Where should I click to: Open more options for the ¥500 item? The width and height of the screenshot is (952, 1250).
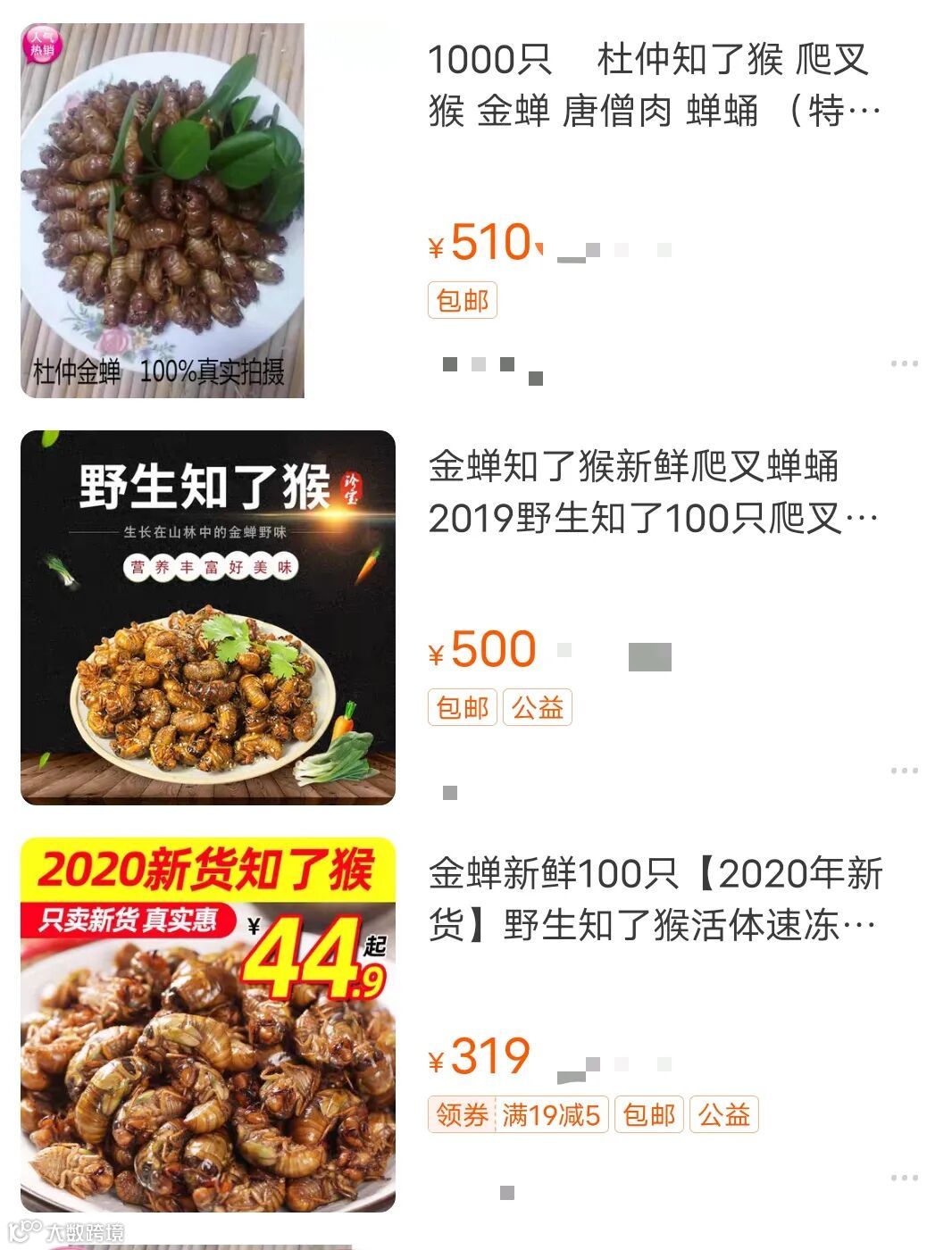point(904,771)
